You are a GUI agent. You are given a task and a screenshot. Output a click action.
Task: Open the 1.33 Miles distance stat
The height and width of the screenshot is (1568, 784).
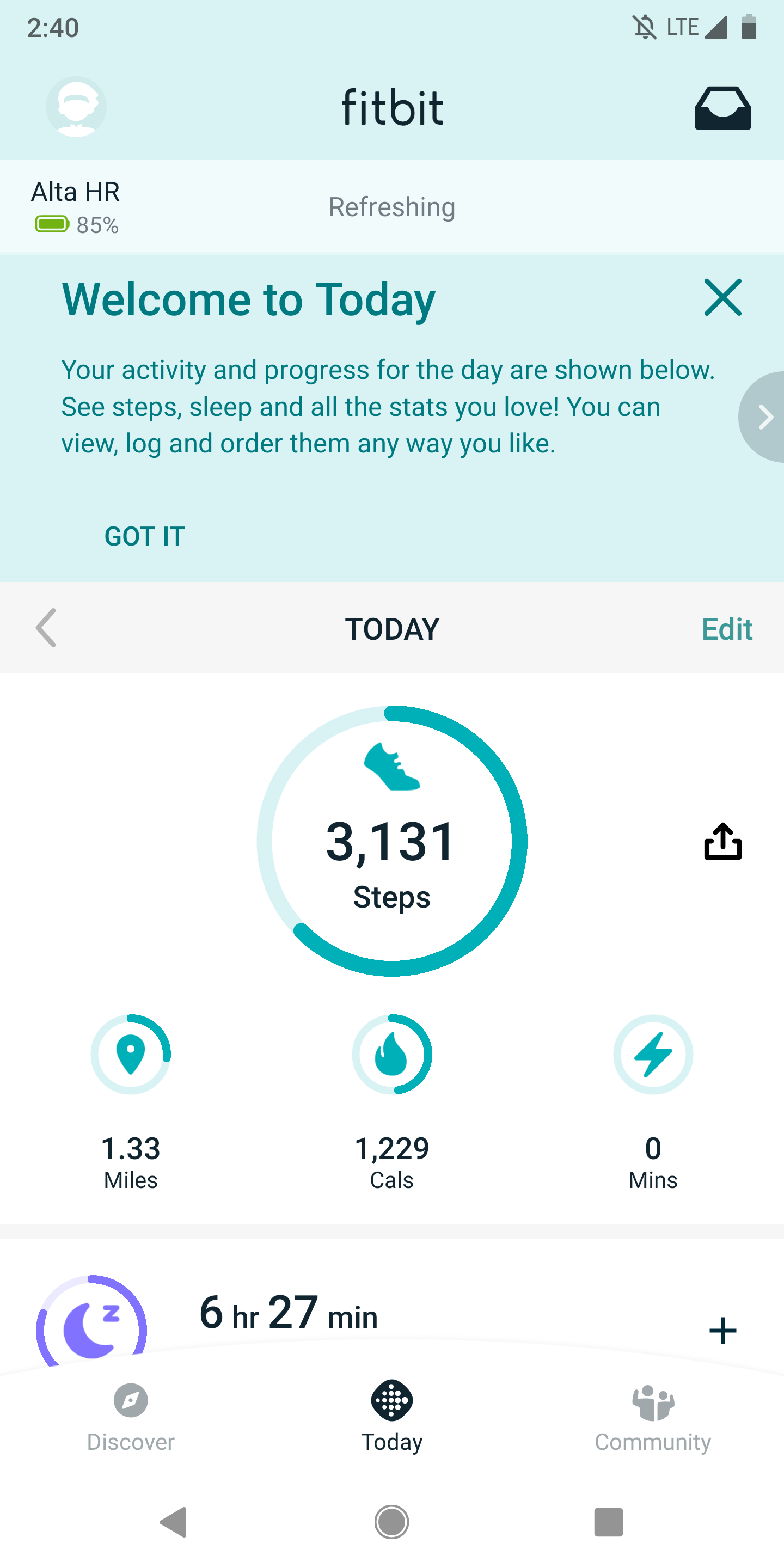tap(131, 1102)
